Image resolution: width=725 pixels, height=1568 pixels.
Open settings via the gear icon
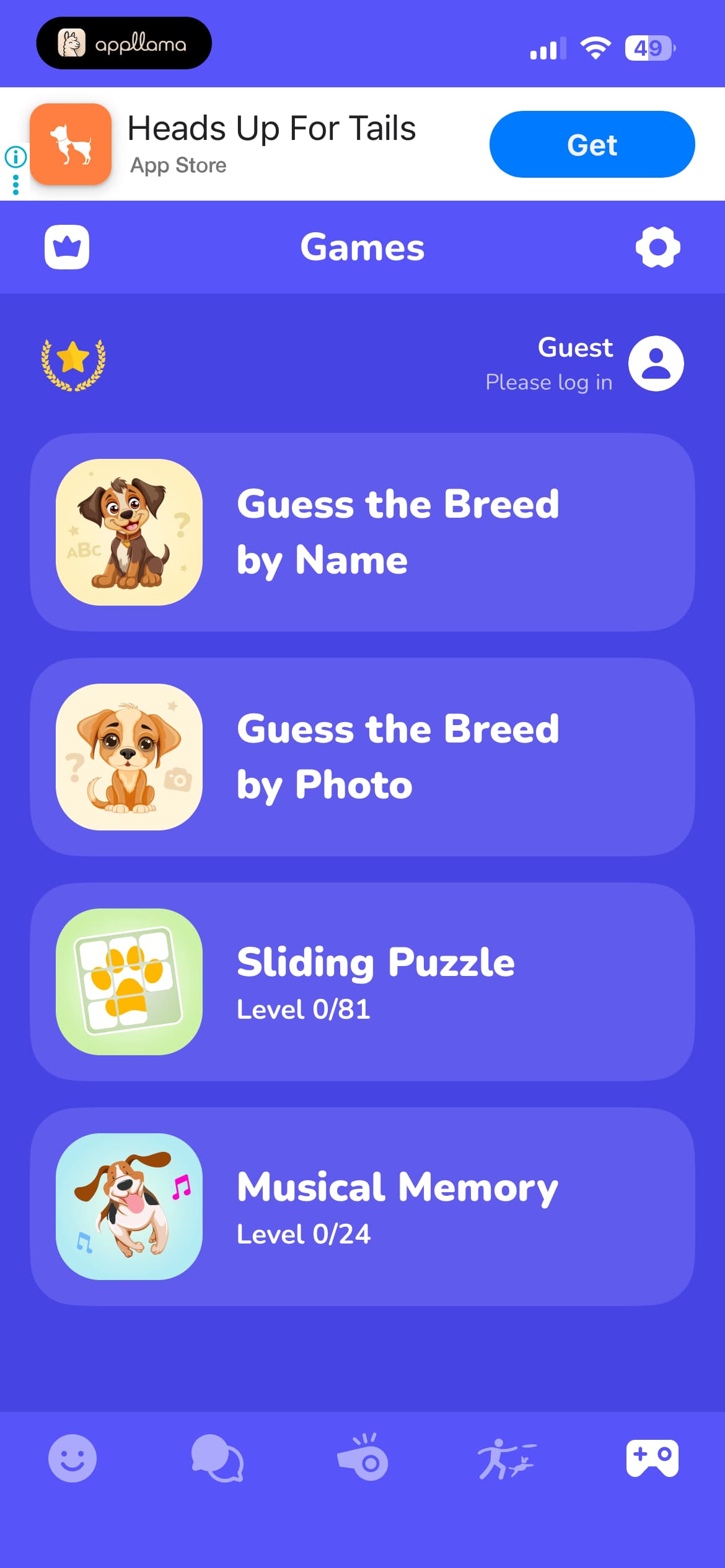pos(657,247)
